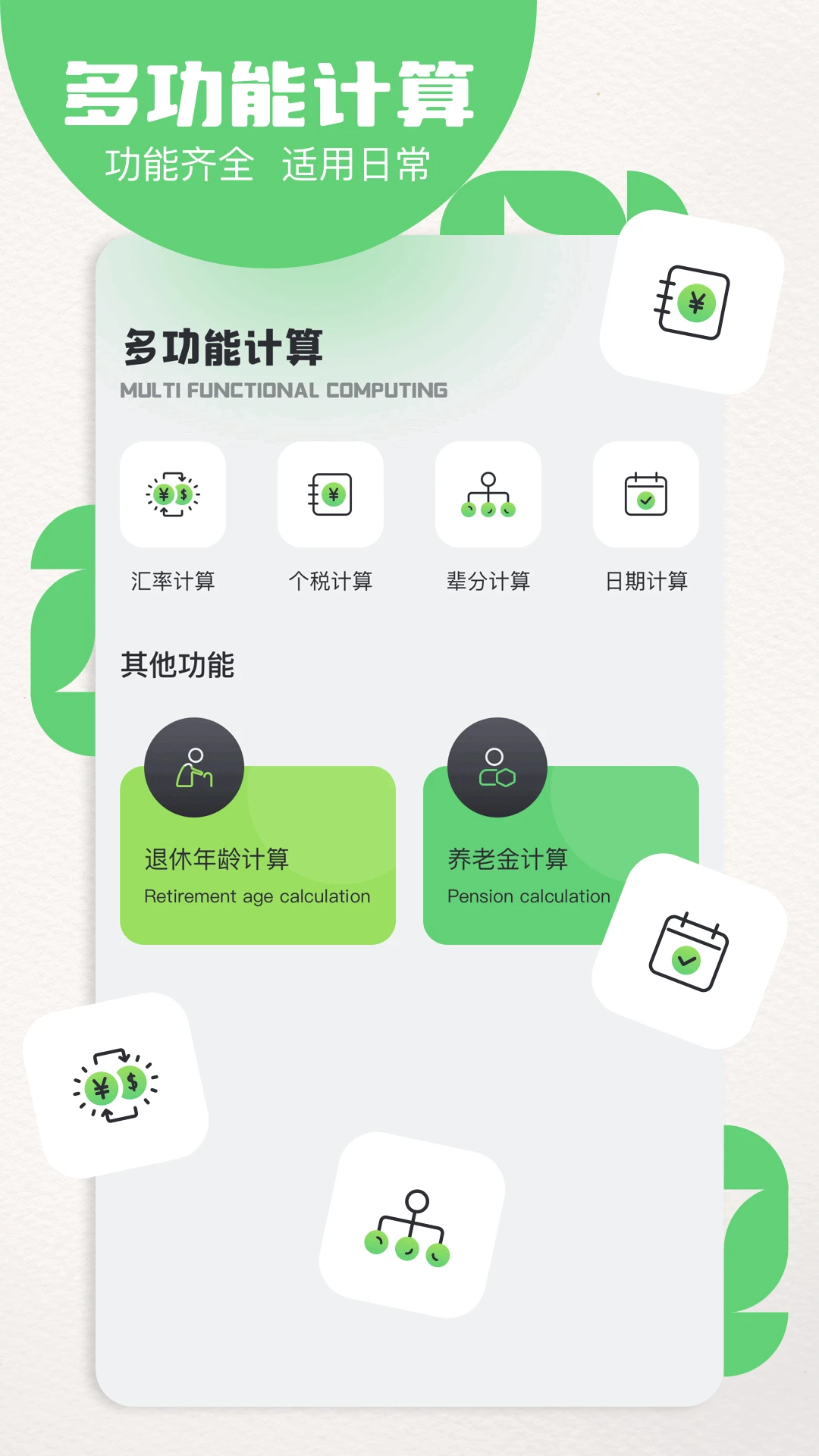Click the green banner reading 多功能计算
This screenshot has height=1456, width=819.
point(271,96)
